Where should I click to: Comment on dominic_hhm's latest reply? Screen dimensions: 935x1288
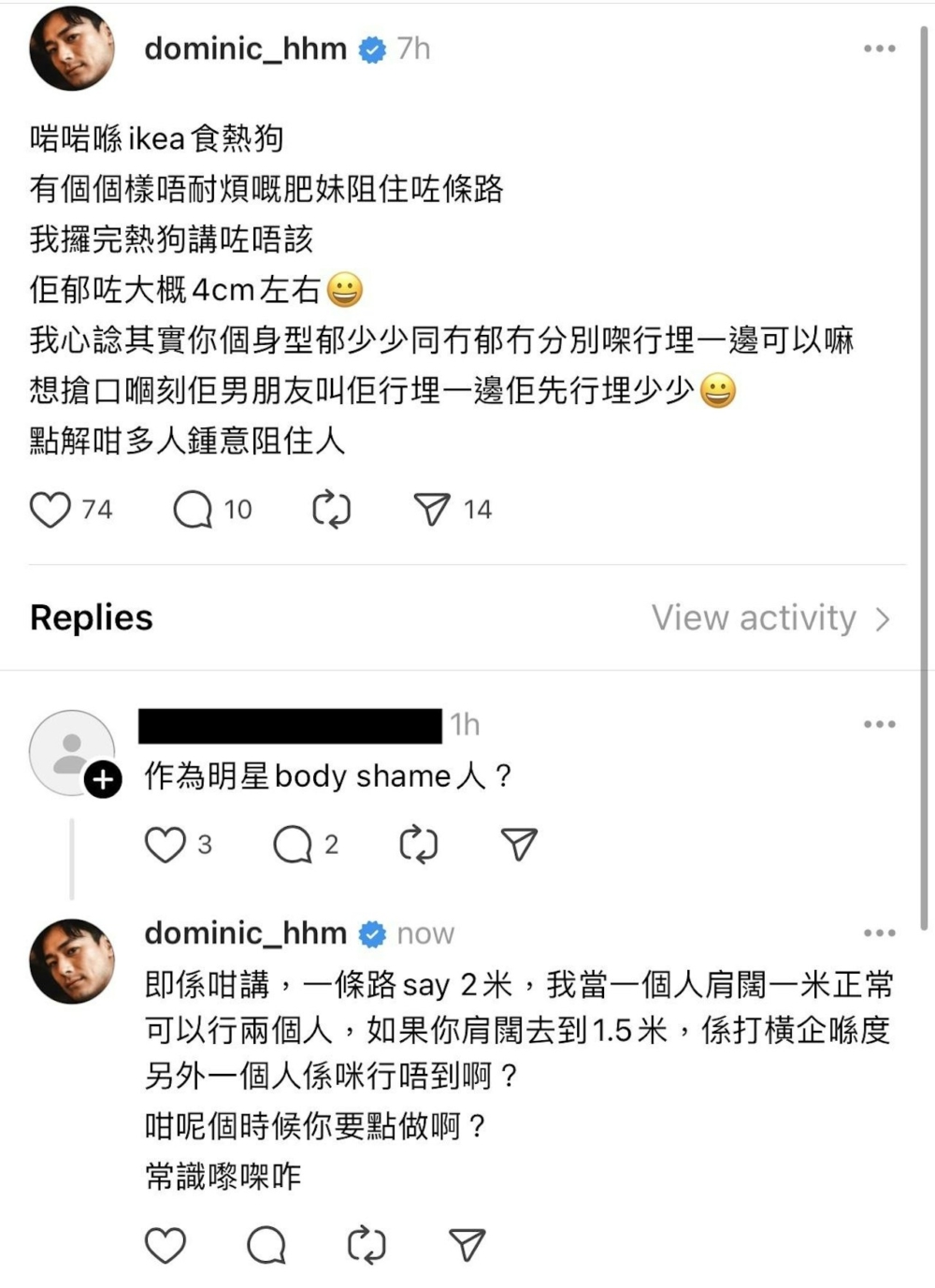tap(266, 1245)
